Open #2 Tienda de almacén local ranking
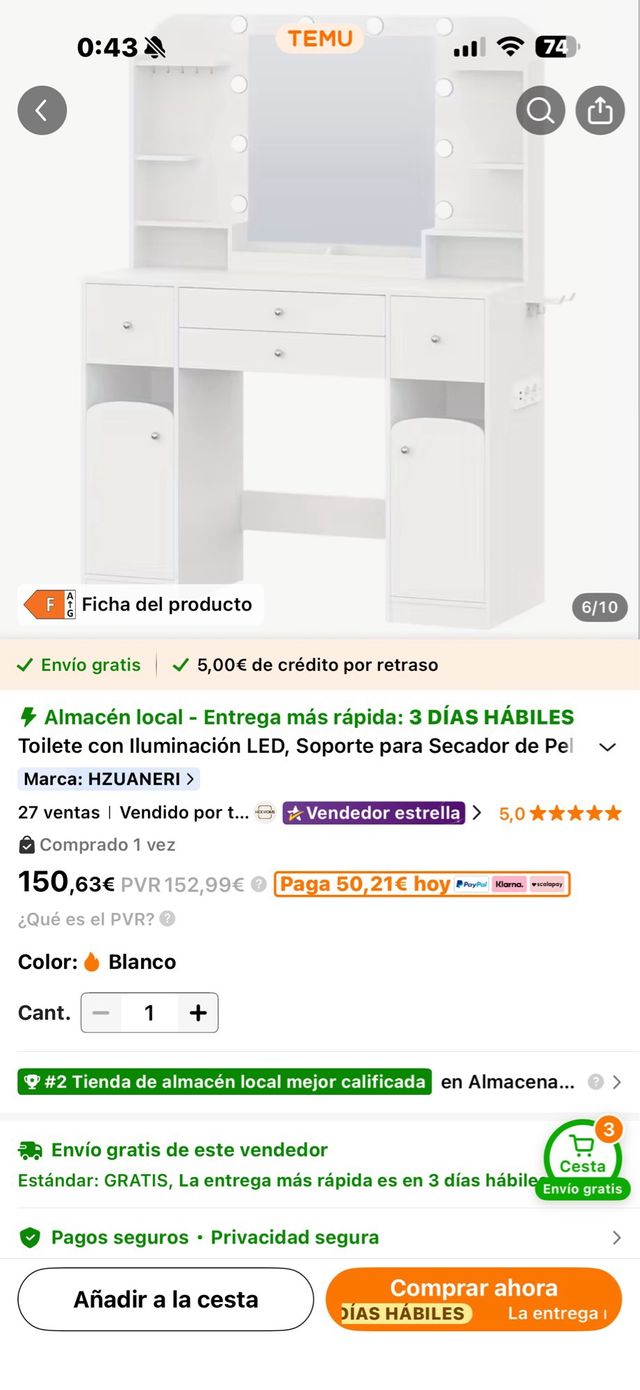This screenshot has height=1390, width=640. [225, 1082]
